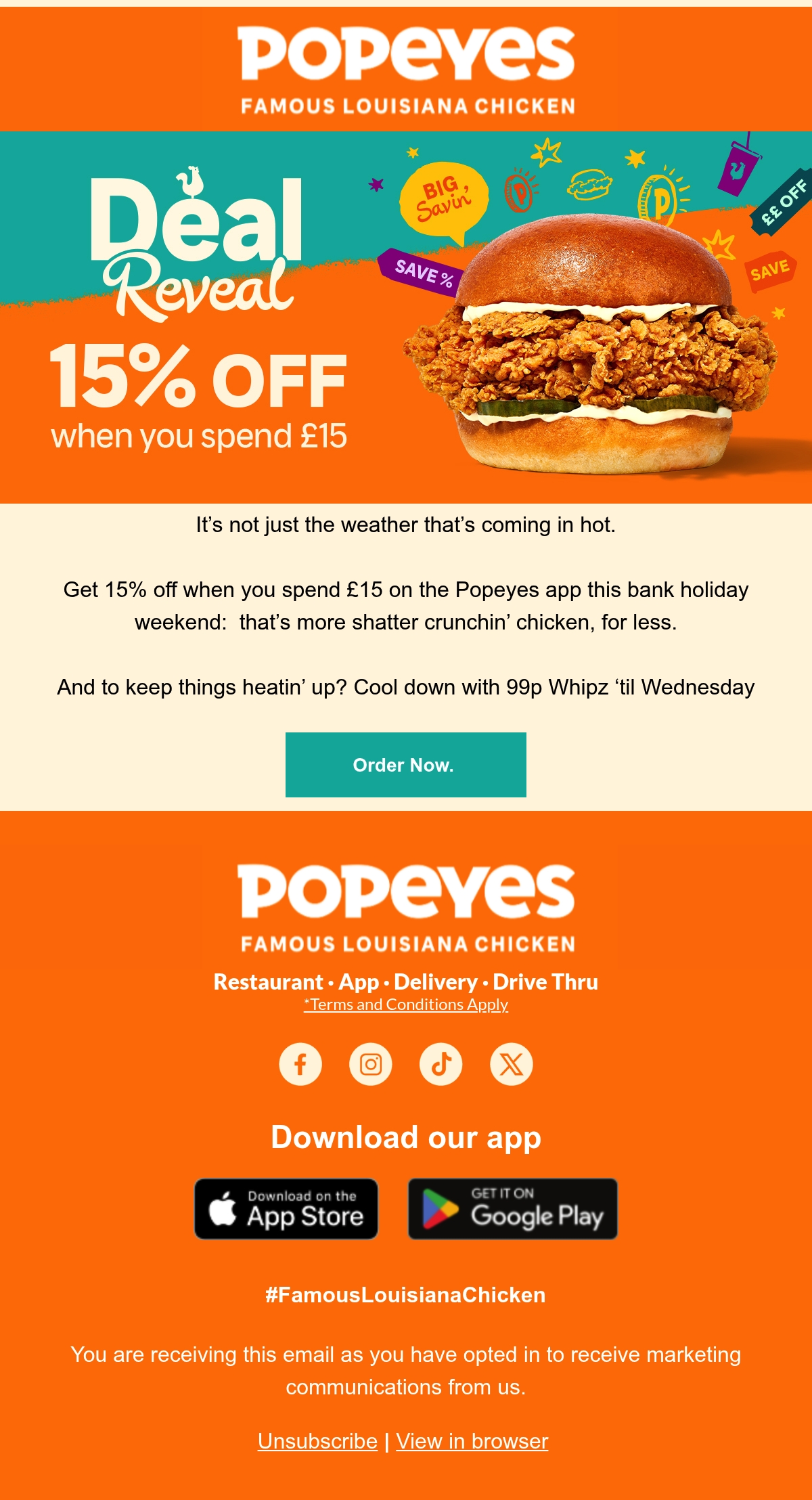The height and width of the screenshot is (1500, 812).
Task: View this email in browser
Action: click(472, 1441)
